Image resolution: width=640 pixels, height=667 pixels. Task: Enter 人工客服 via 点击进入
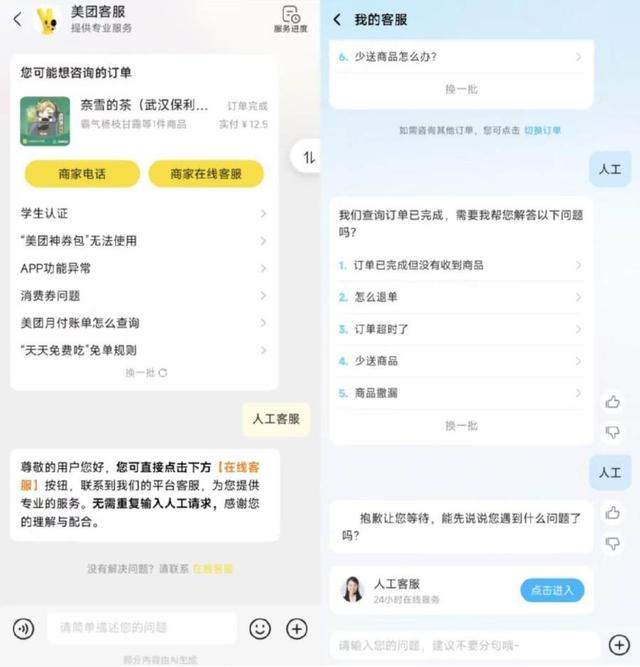pyautogui.click(x=552, y=590)
